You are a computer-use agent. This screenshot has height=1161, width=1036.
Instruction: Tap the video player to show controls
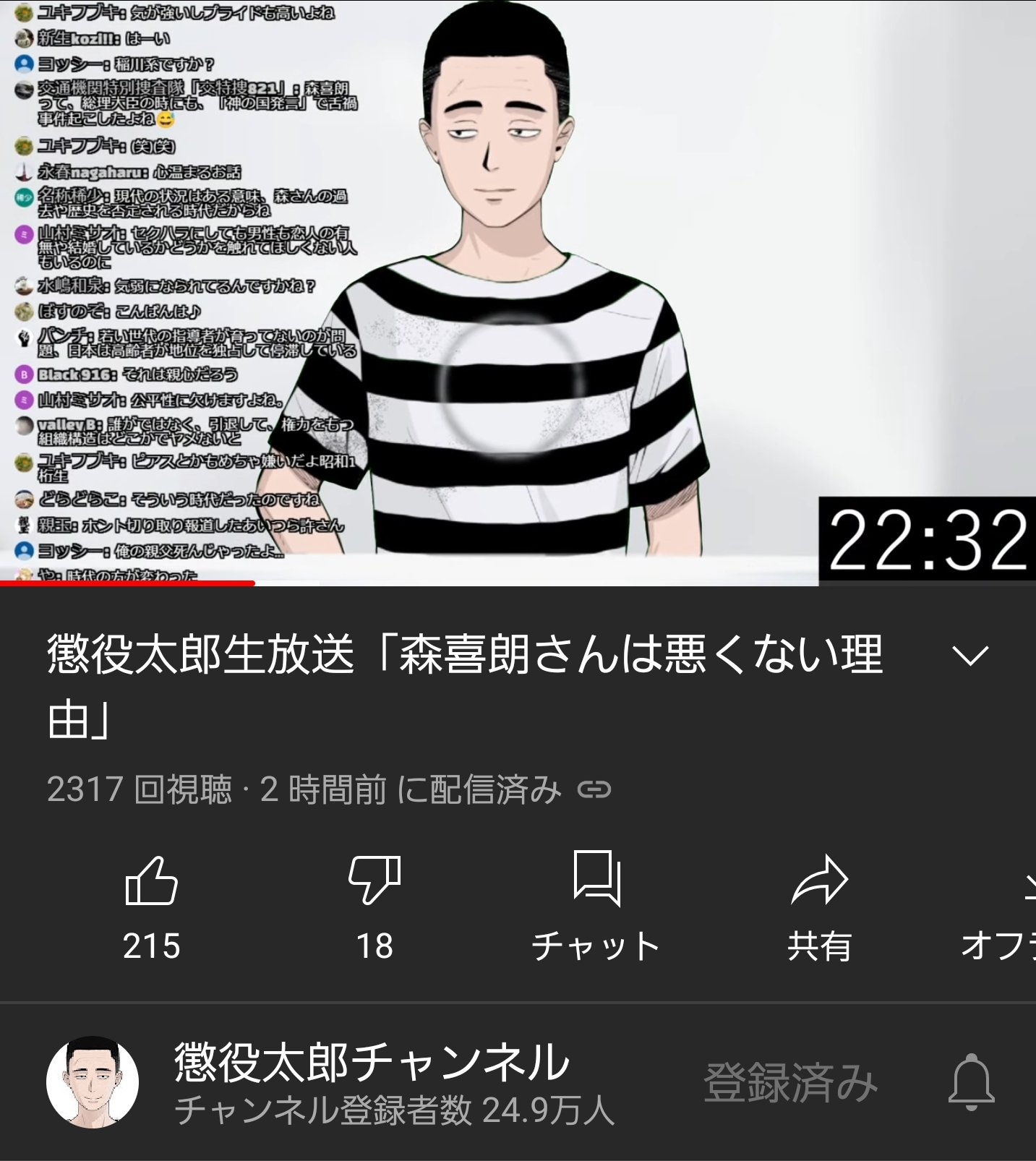point(518,289)
